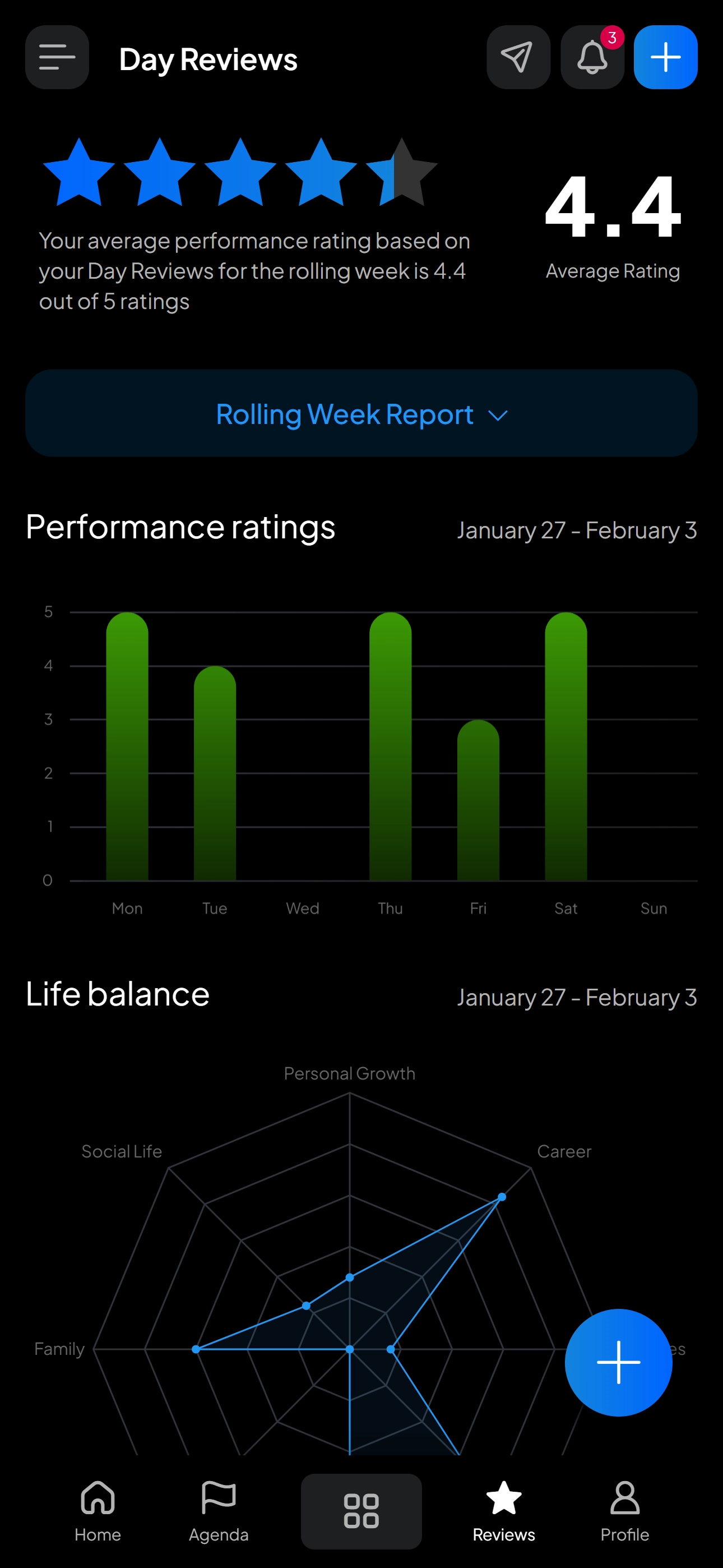Screen dimensions: 723x1568
Task: Open the Profile tab
Action: point(625,1511)
